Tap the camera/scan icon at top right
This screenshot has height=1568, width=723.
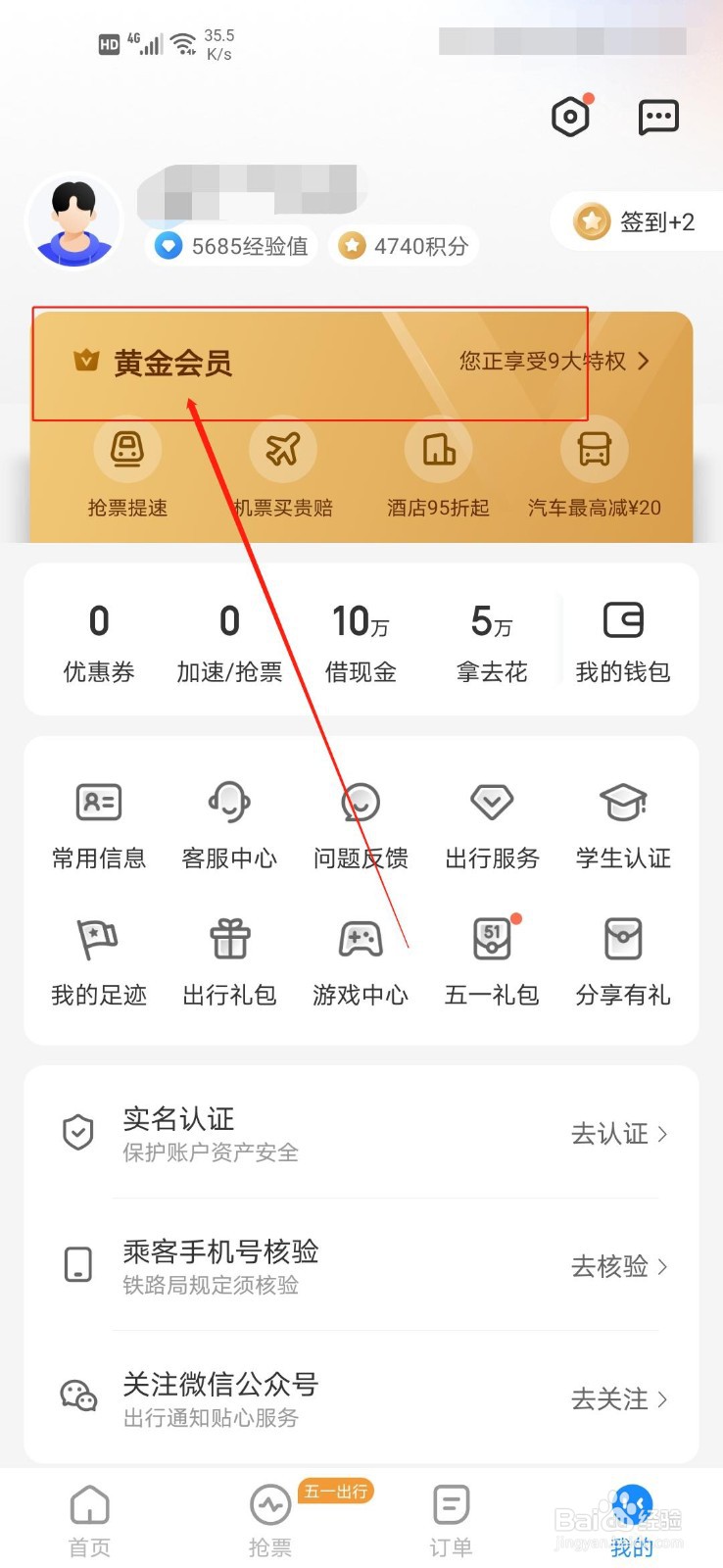571,116
